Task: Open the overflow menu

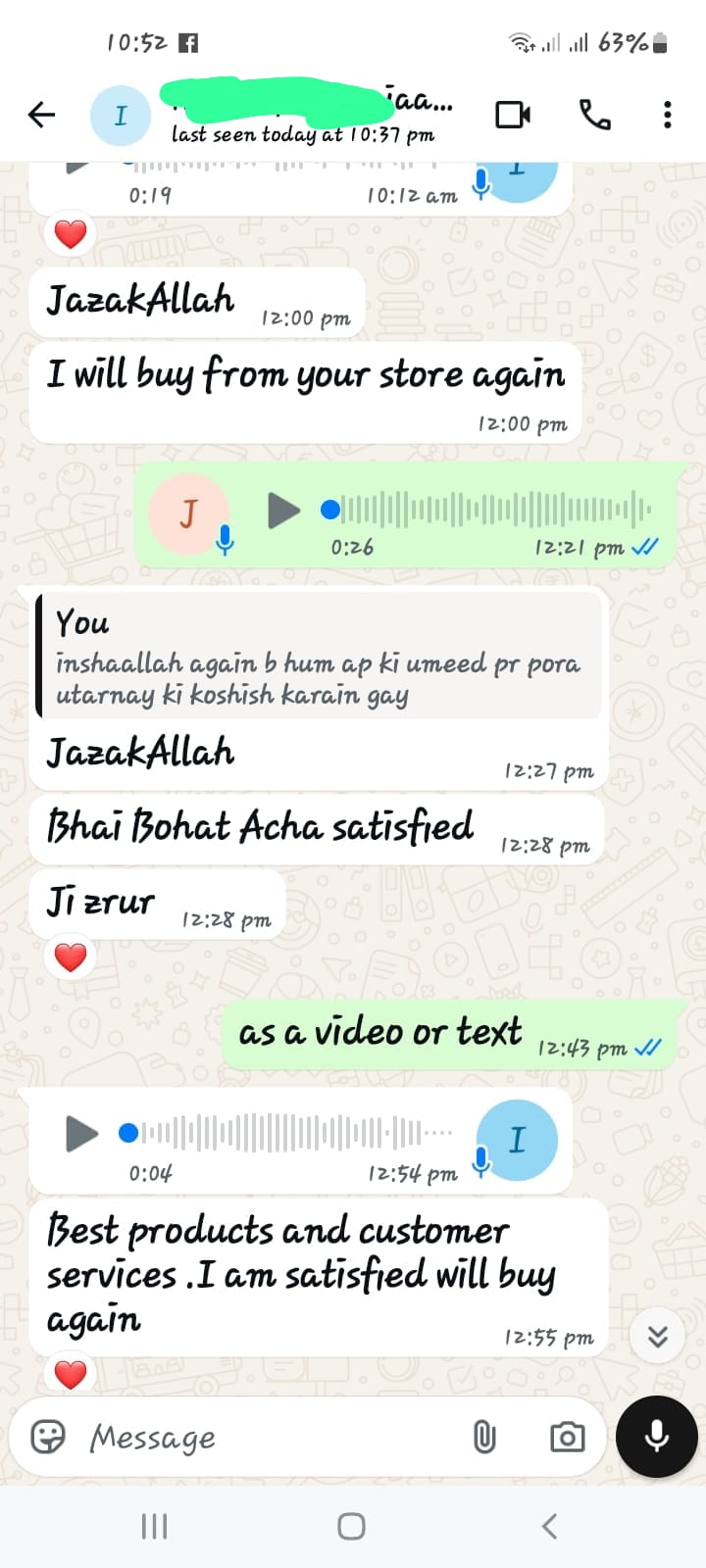Action: 667,115
